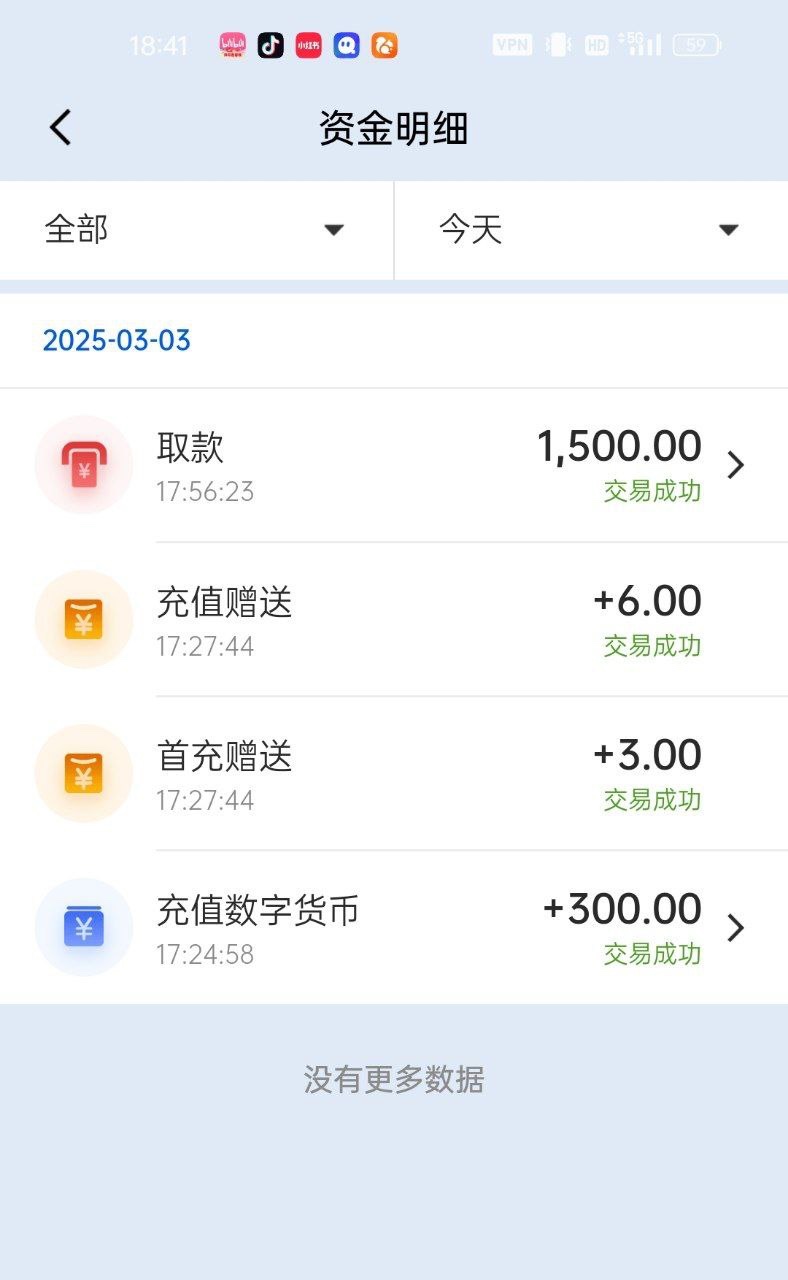Tap the VPN indicator in status bar

(x=513, y=44)
